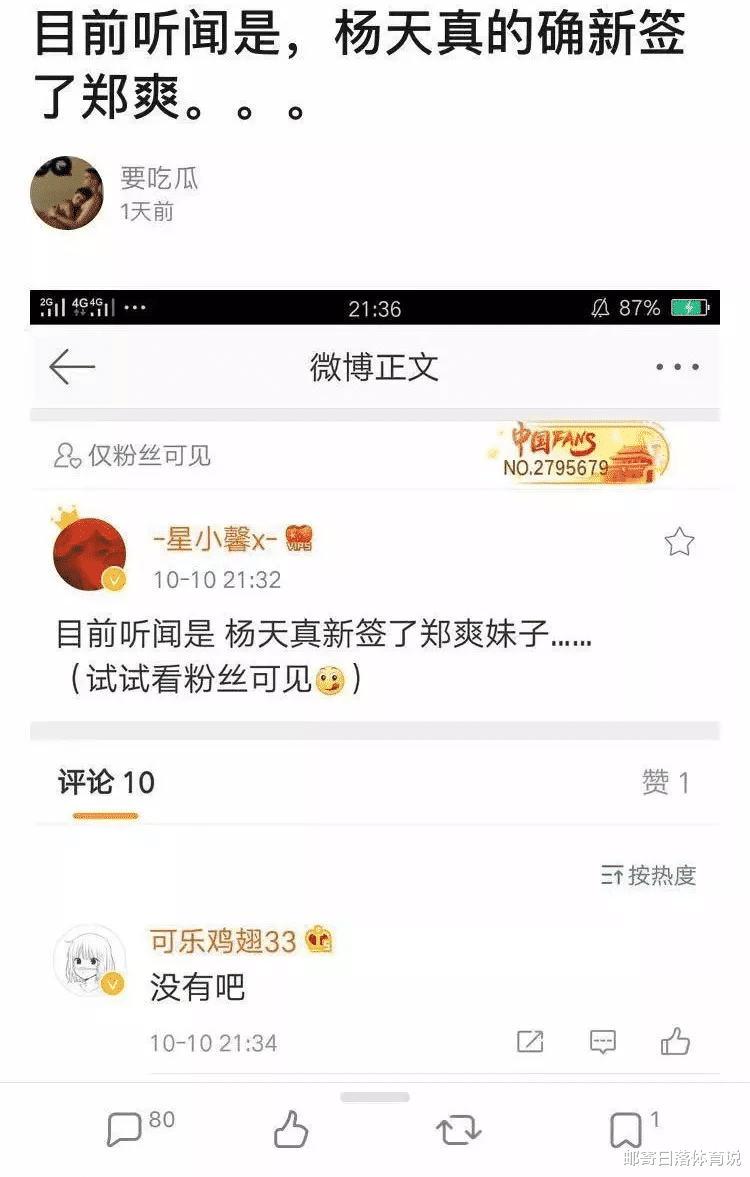Tap the repost arrows icon in bottom bar

point(461,1127)
